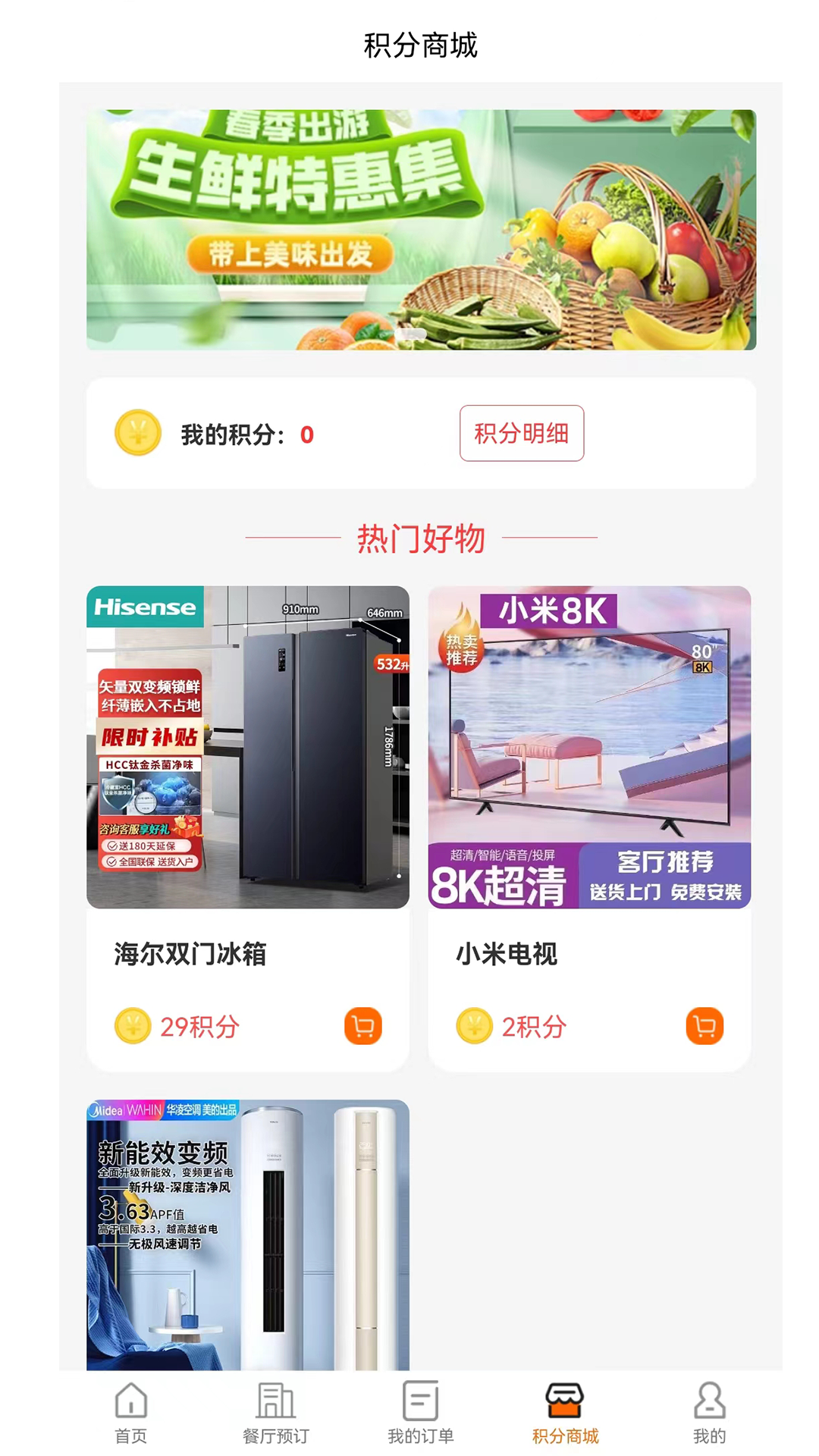Viewport: 819px width, 1456px height.
Task: Open the 首页 home tab icon
Action: [130, 1404]
